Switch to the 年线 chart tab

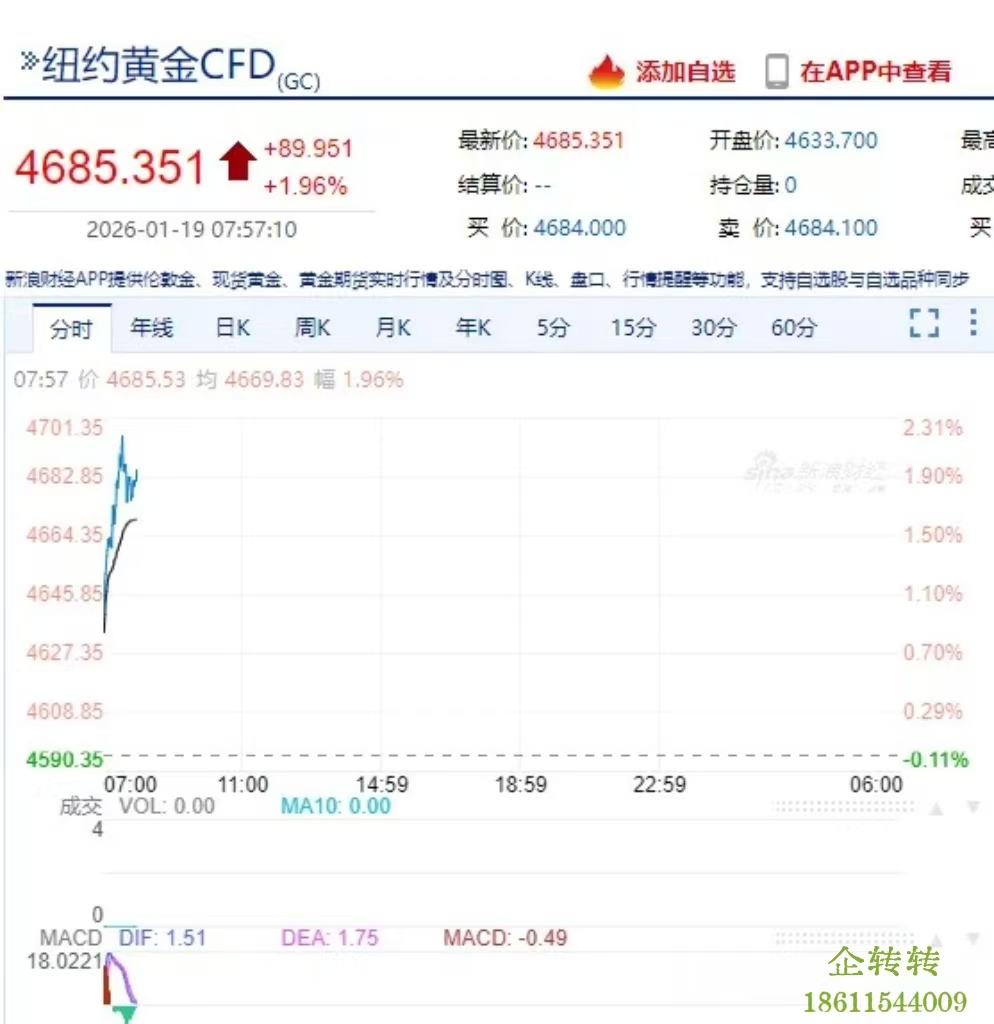point(151,327)
